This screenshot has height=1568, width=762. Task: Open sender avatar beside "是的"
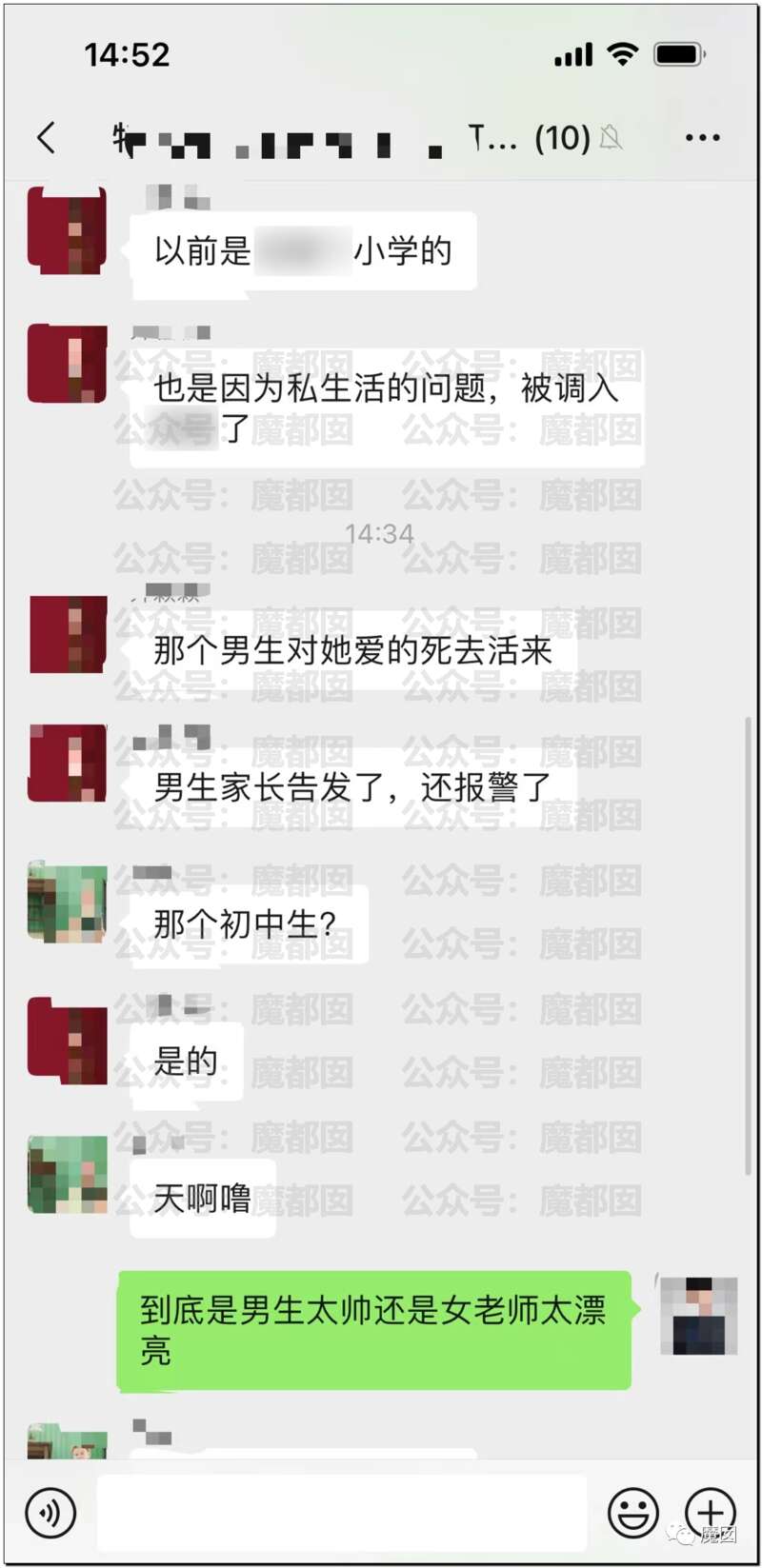pyautogui.click(x=67, y=1042)
